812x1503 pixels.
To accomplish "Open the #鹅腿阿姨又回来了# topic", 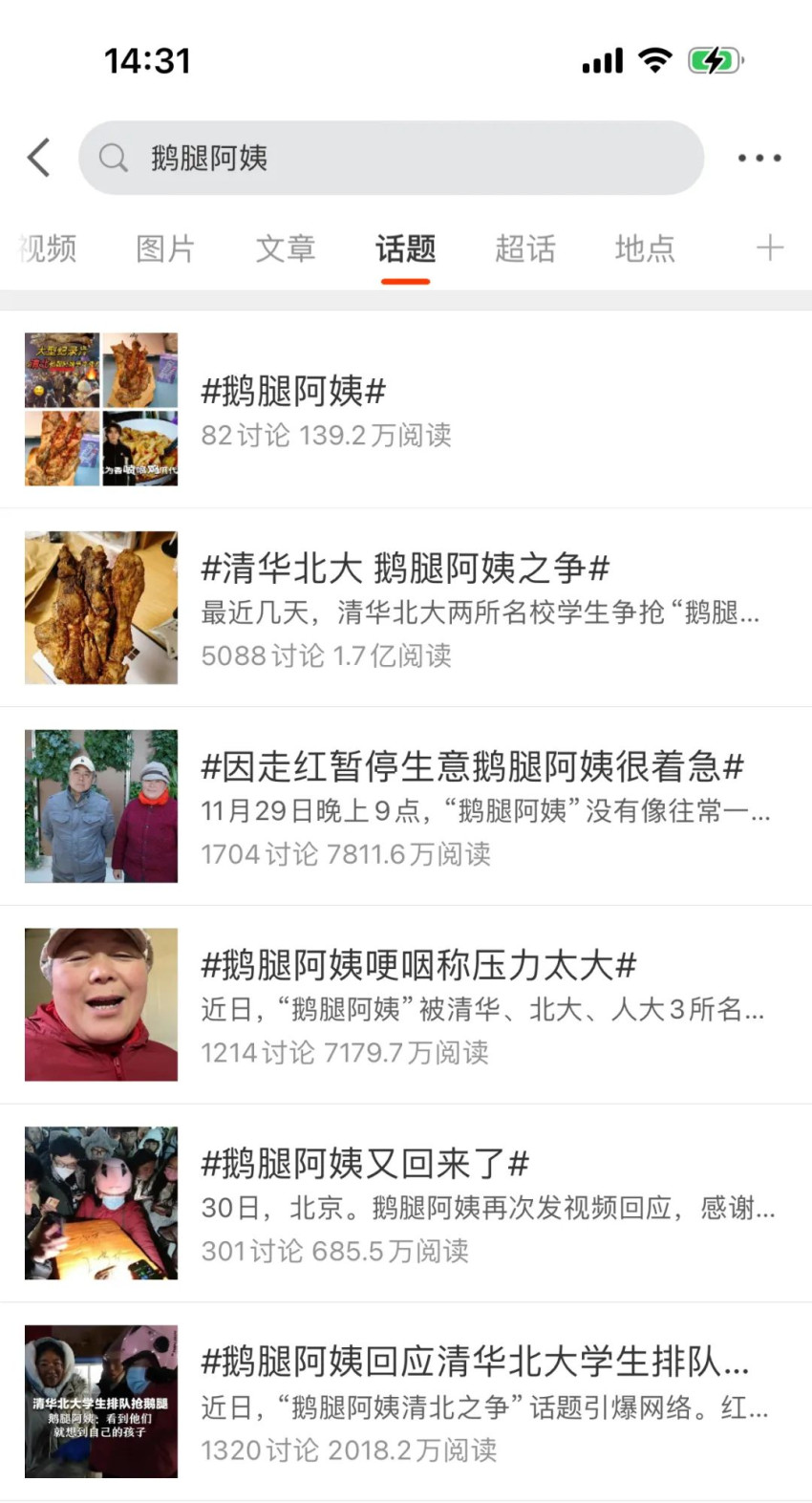I will click(363, 1163).
